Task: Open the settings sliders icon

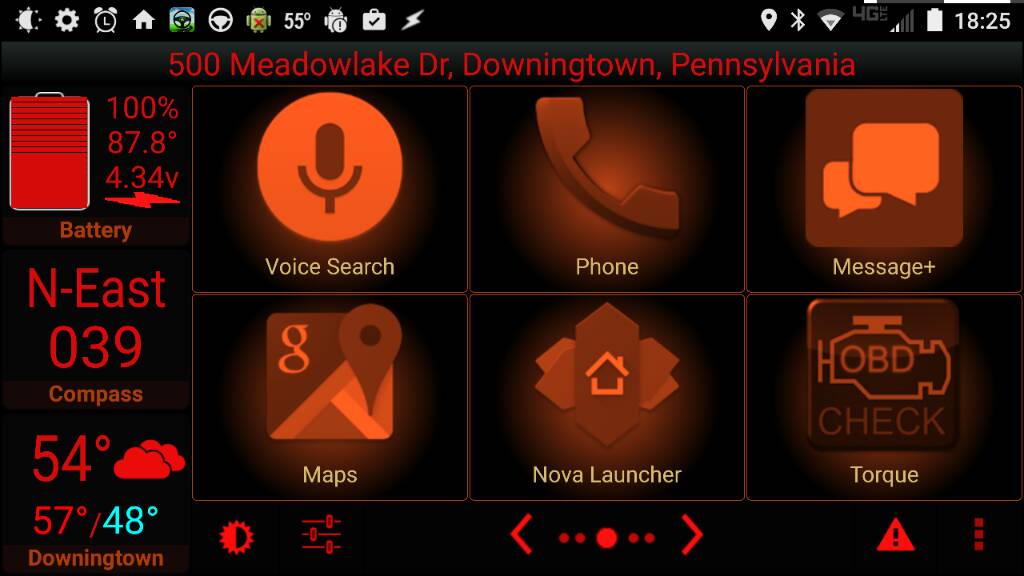Action: click(322, 535)
